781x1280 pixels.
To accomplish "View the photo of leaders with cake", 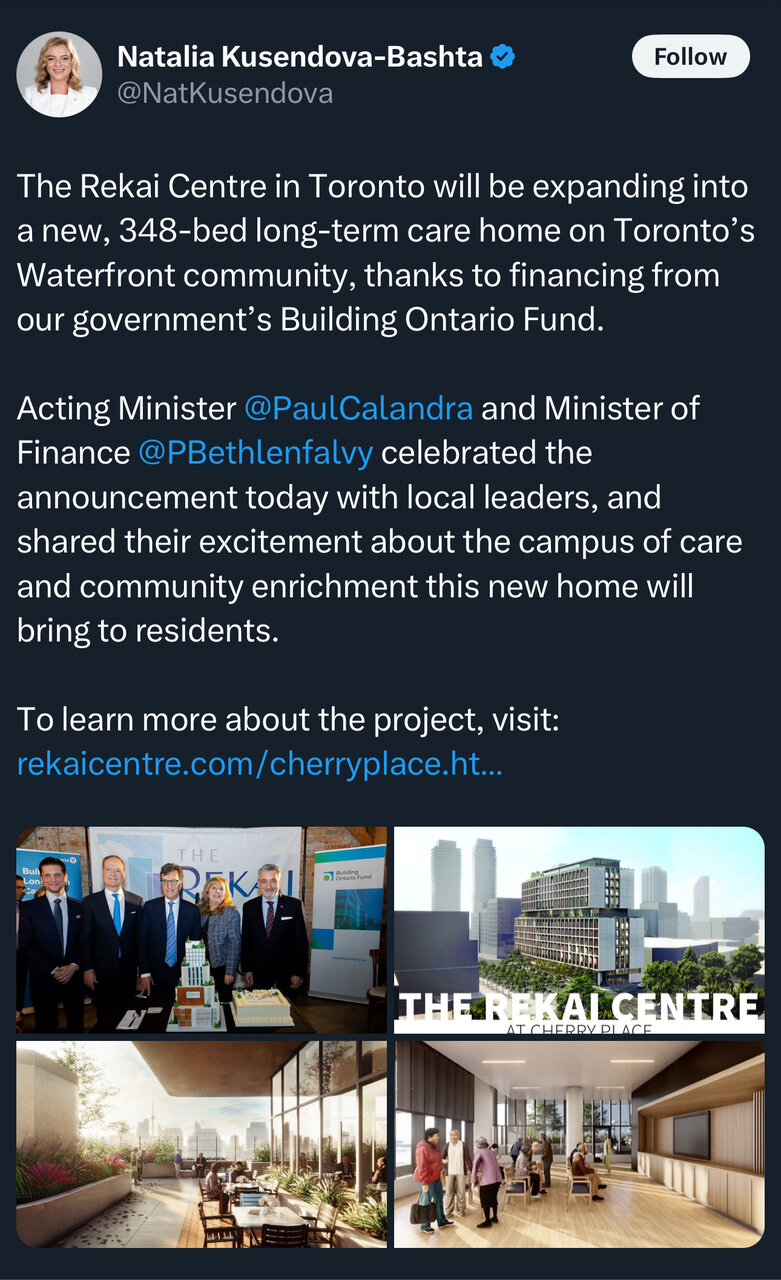I will [x=201, y=929].
